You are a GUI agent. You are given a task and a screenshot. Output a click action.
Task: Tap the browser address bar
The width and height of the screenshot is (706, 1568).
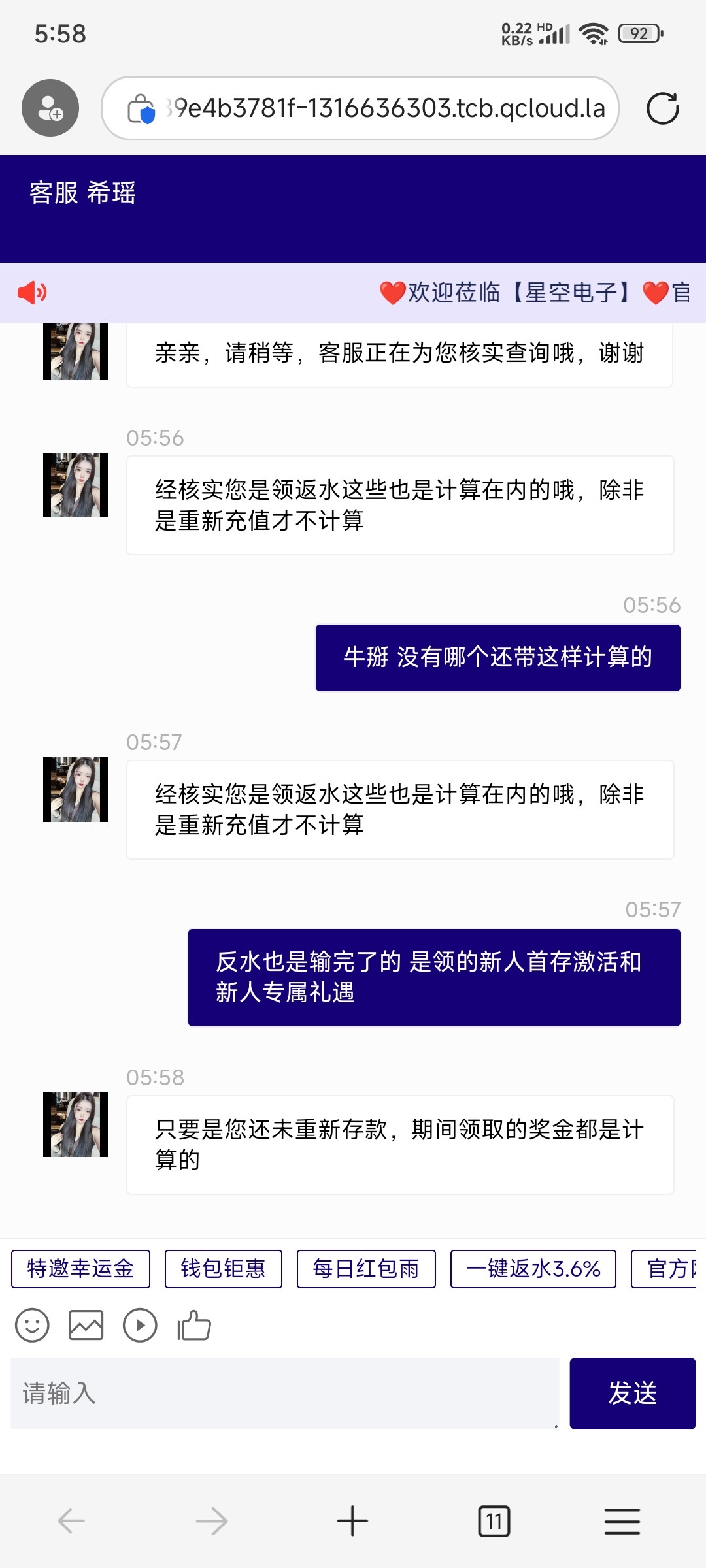tap(366, 108)
